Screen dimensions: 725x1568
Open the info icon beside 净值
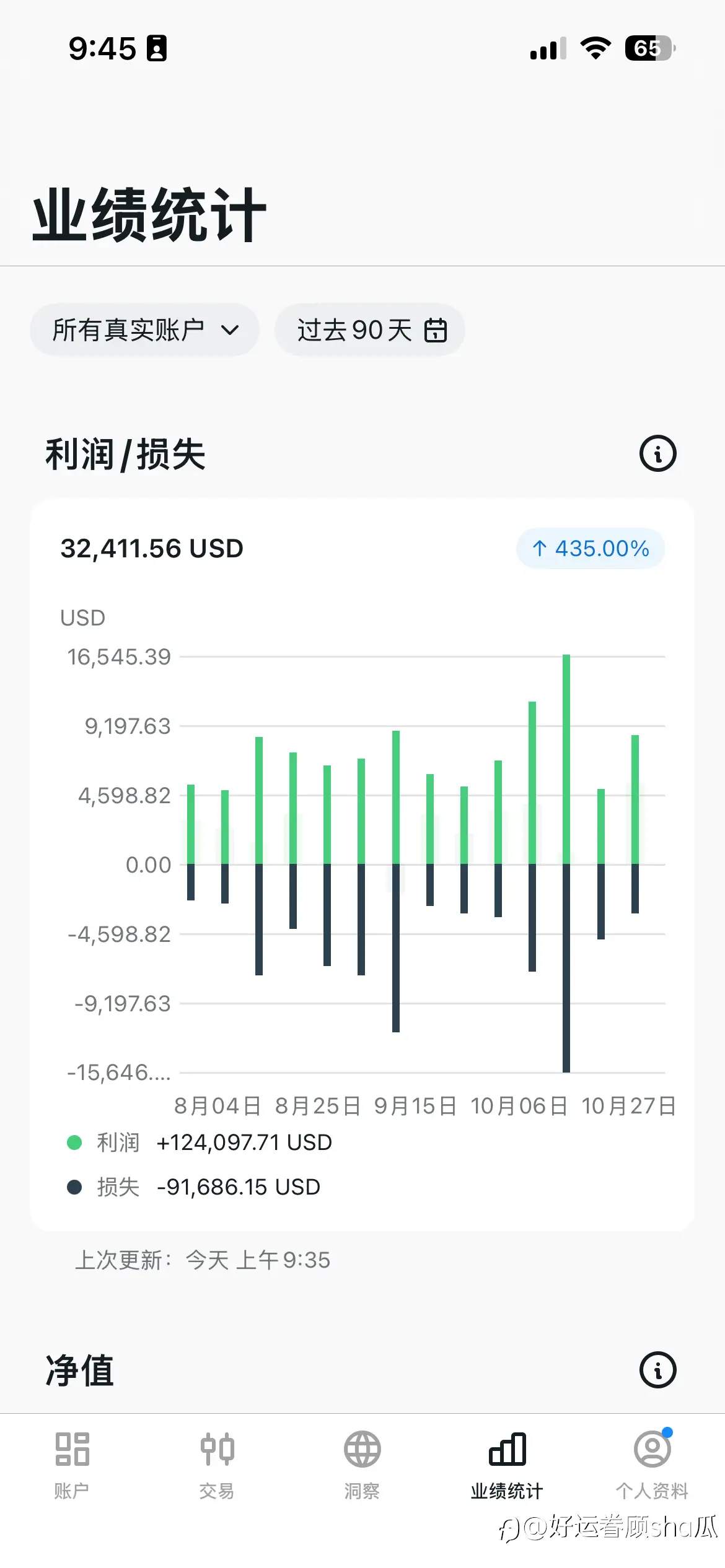pyautogui.click(x=657, y=1369)
